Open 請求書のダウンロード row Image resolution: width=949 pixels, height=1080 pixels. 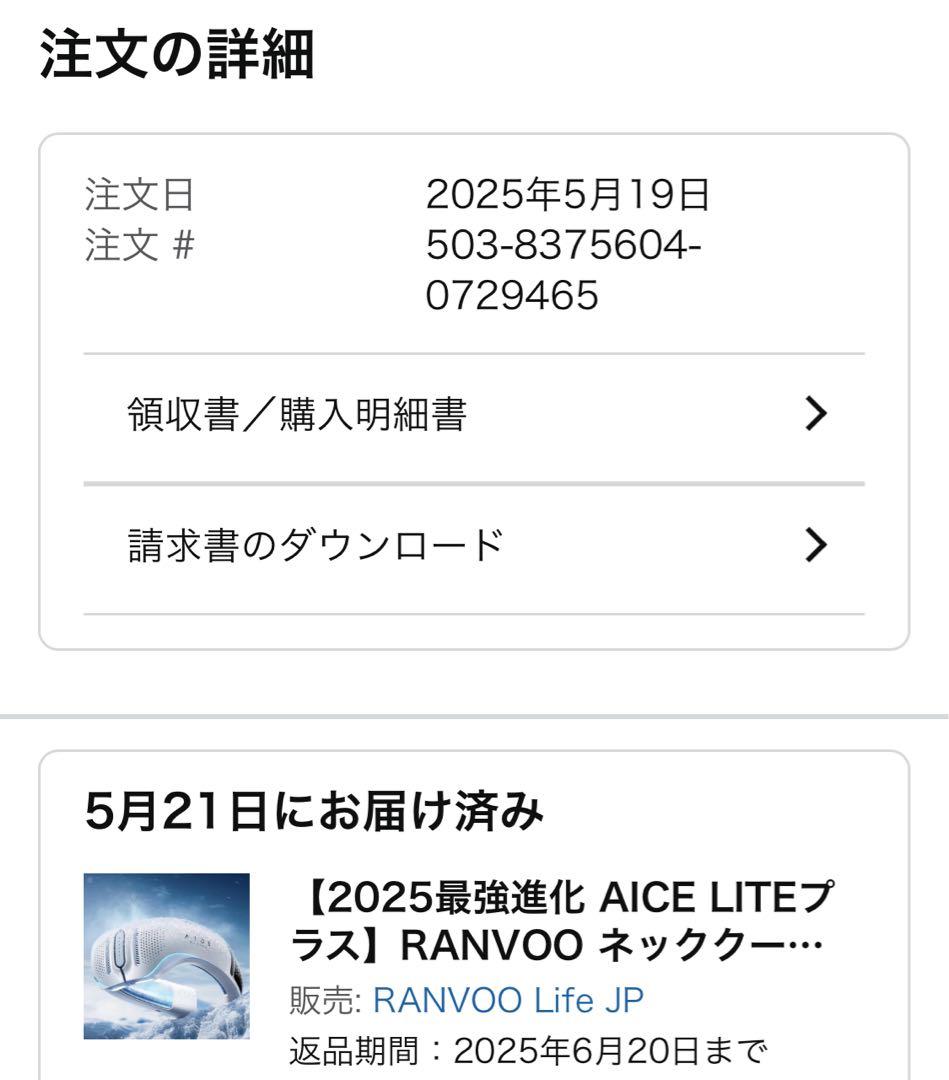473,546
